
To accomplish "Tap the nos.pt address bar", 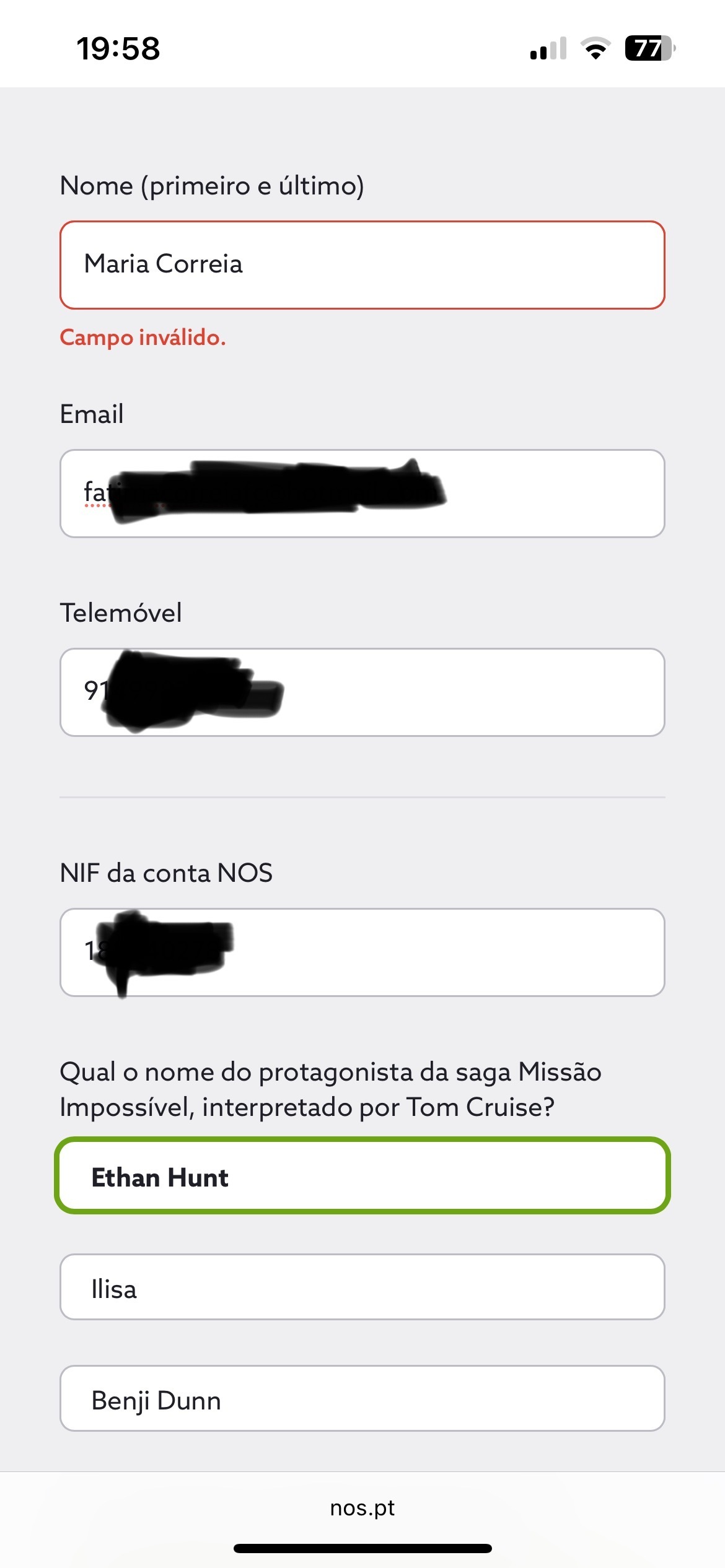I will (x=362, y=1508).
